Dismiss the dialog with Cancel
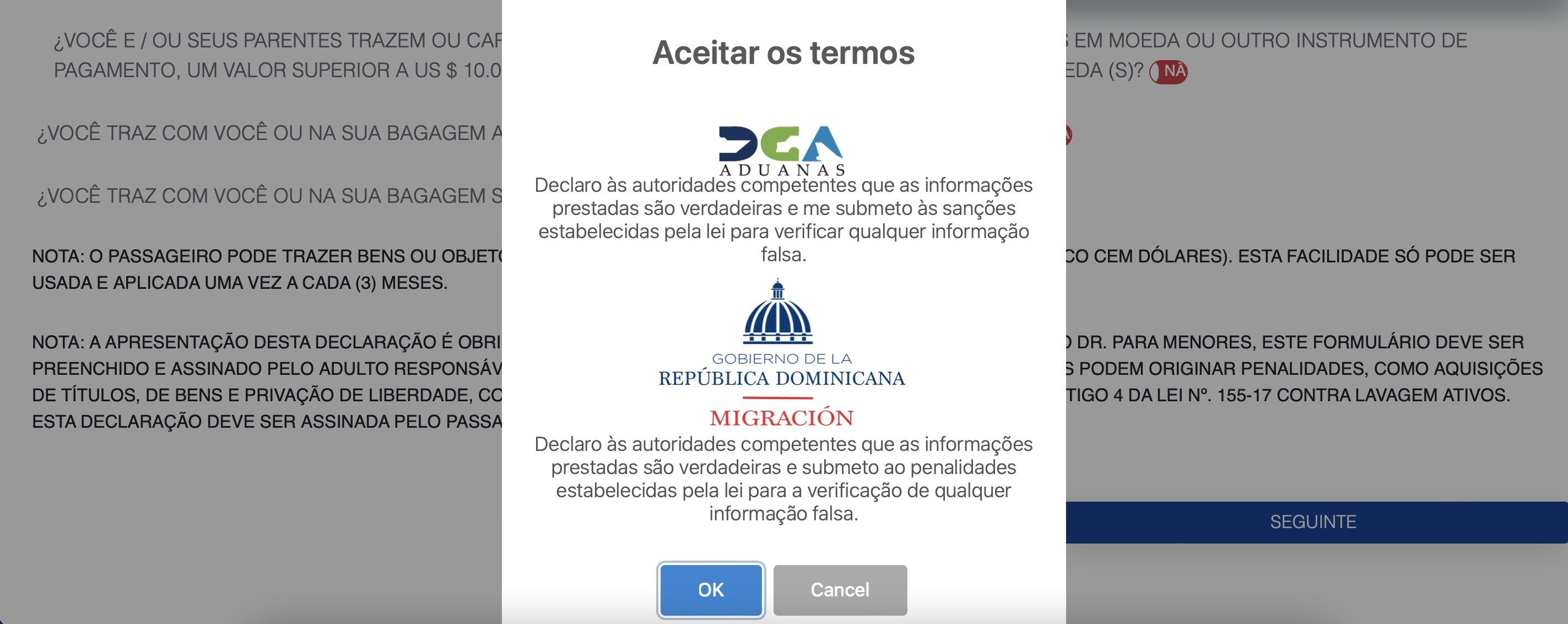 840,590
